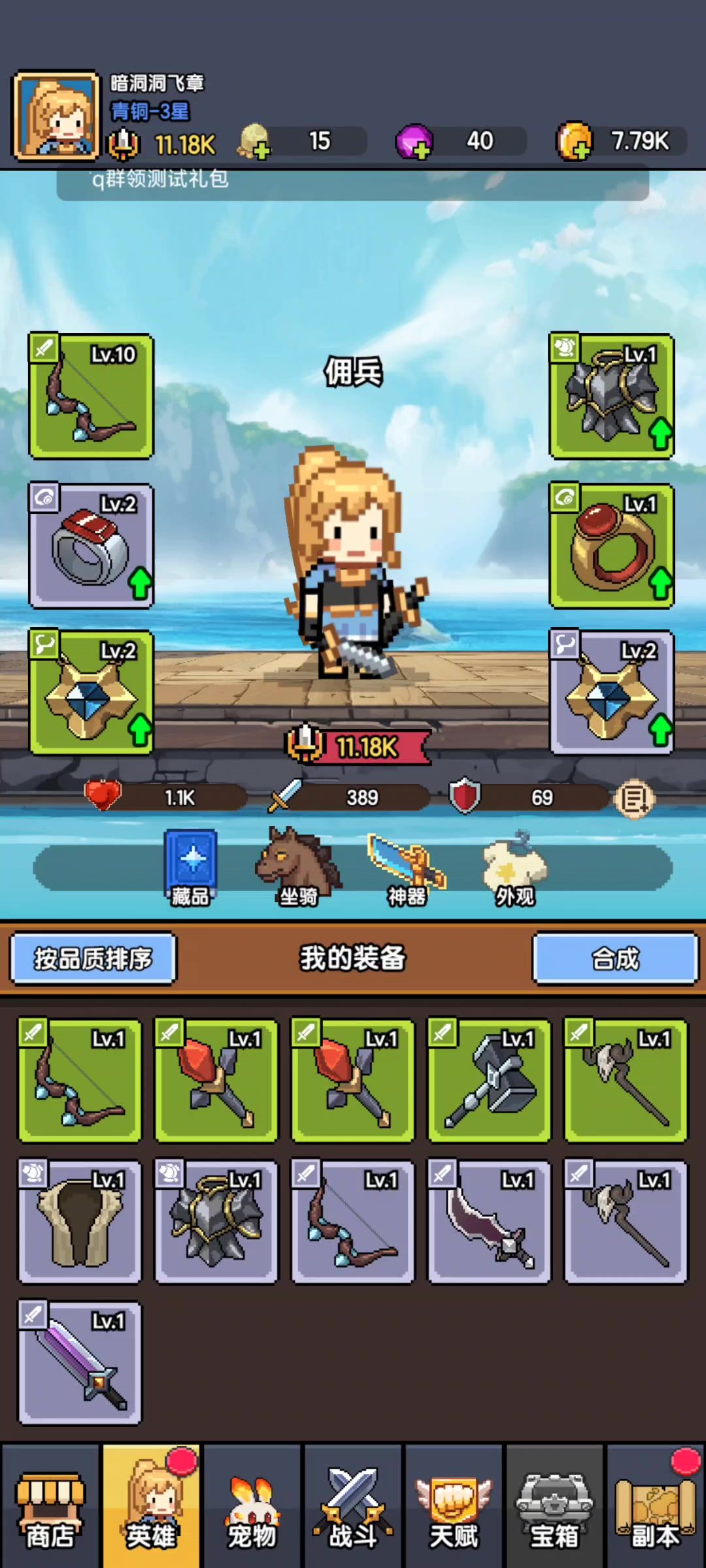Switch to the 副本 dungeon tab
This screenshot has height=1568, width=706.
point(655,1509)
